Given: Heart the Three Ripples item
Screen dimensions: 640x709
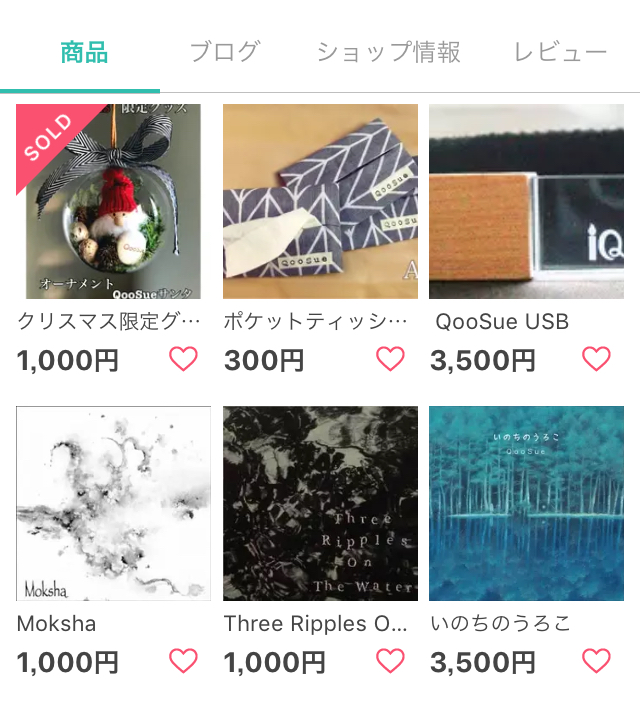Looking at the screenshot, I should (x=390, y=661).
